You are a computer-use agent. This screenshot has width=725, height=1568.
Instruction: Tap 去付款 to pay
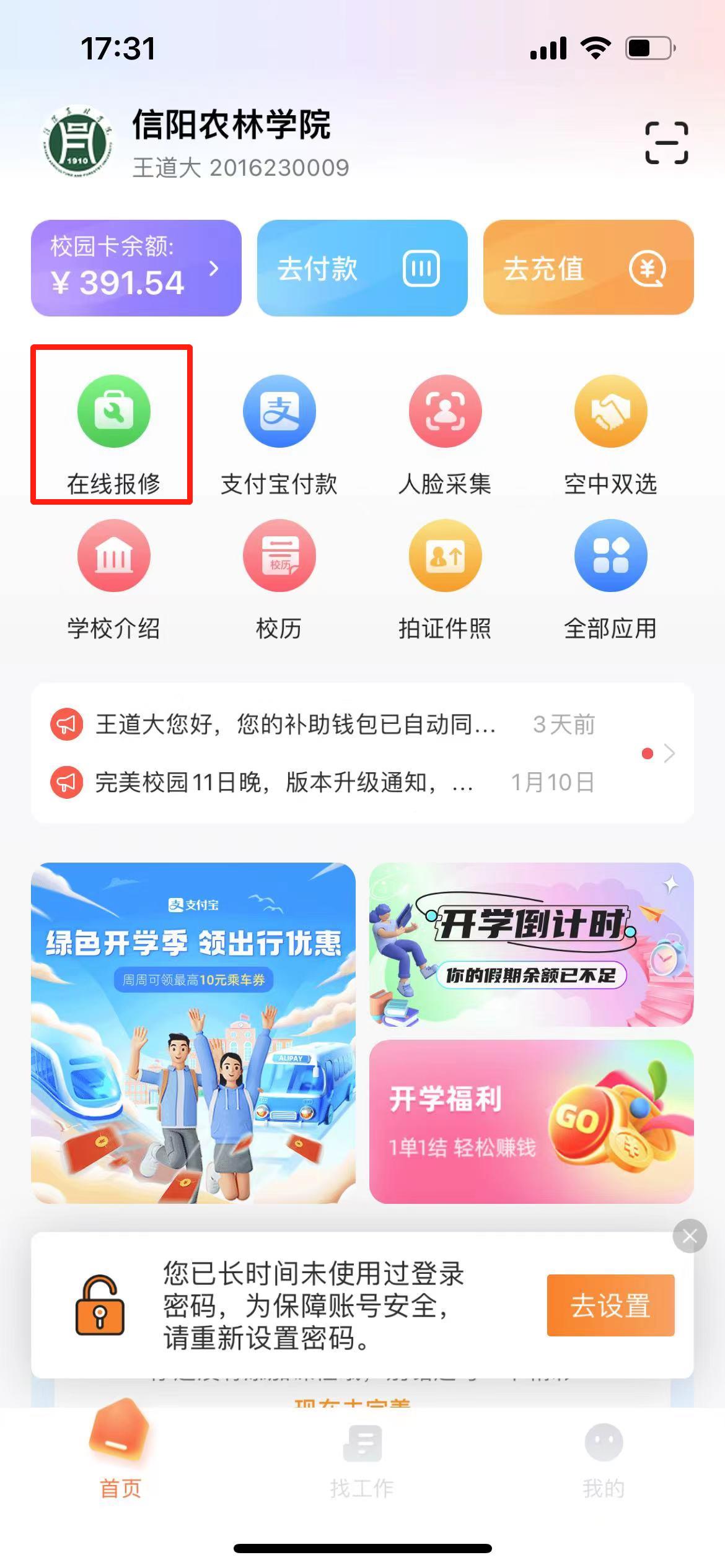click(362, 268)
